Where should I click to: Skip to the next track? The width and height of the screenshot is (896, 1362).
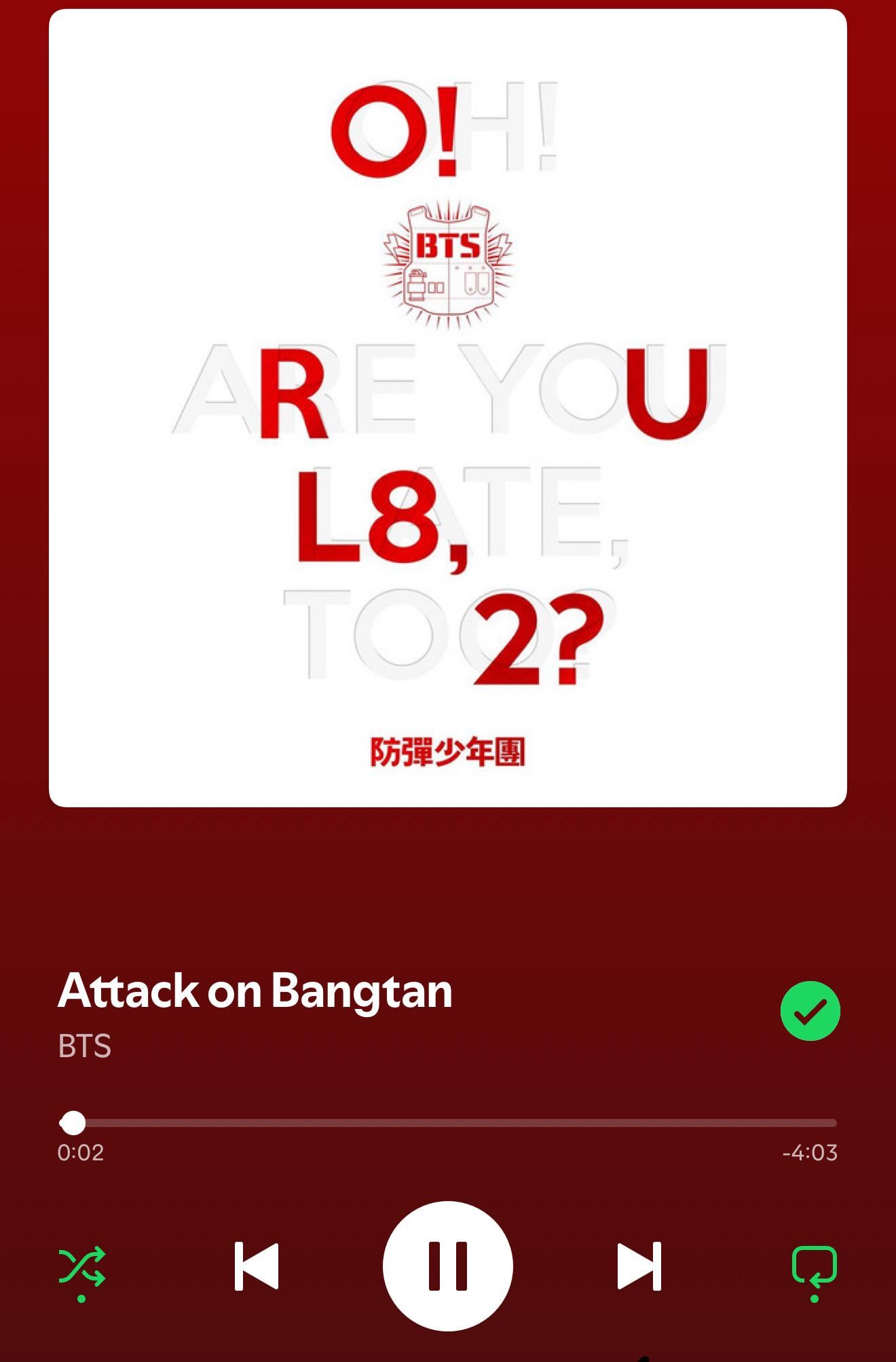click(639, 1266)
